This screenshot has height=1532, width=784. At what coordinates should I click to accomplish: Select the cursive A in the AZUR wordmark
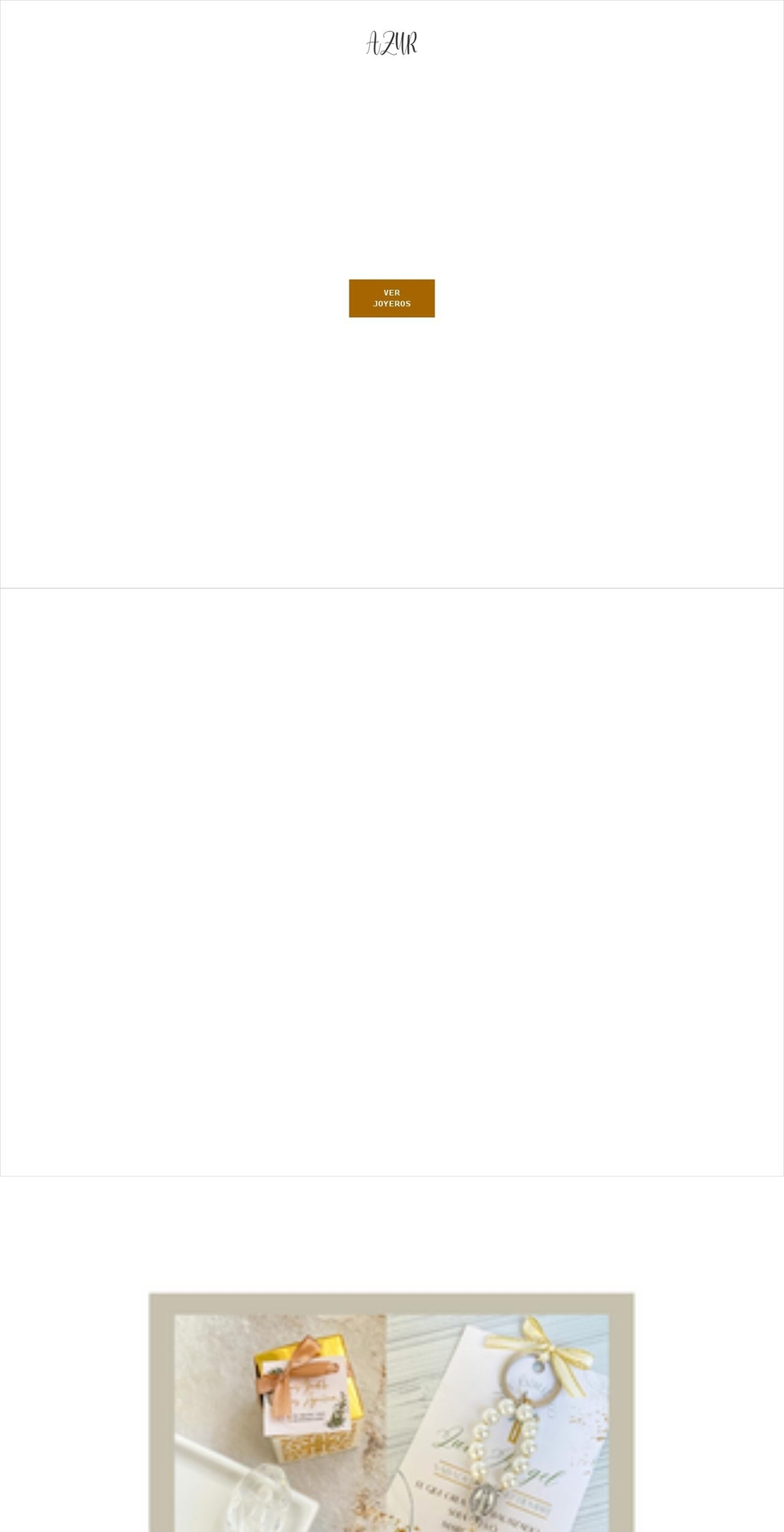[373, 42]
